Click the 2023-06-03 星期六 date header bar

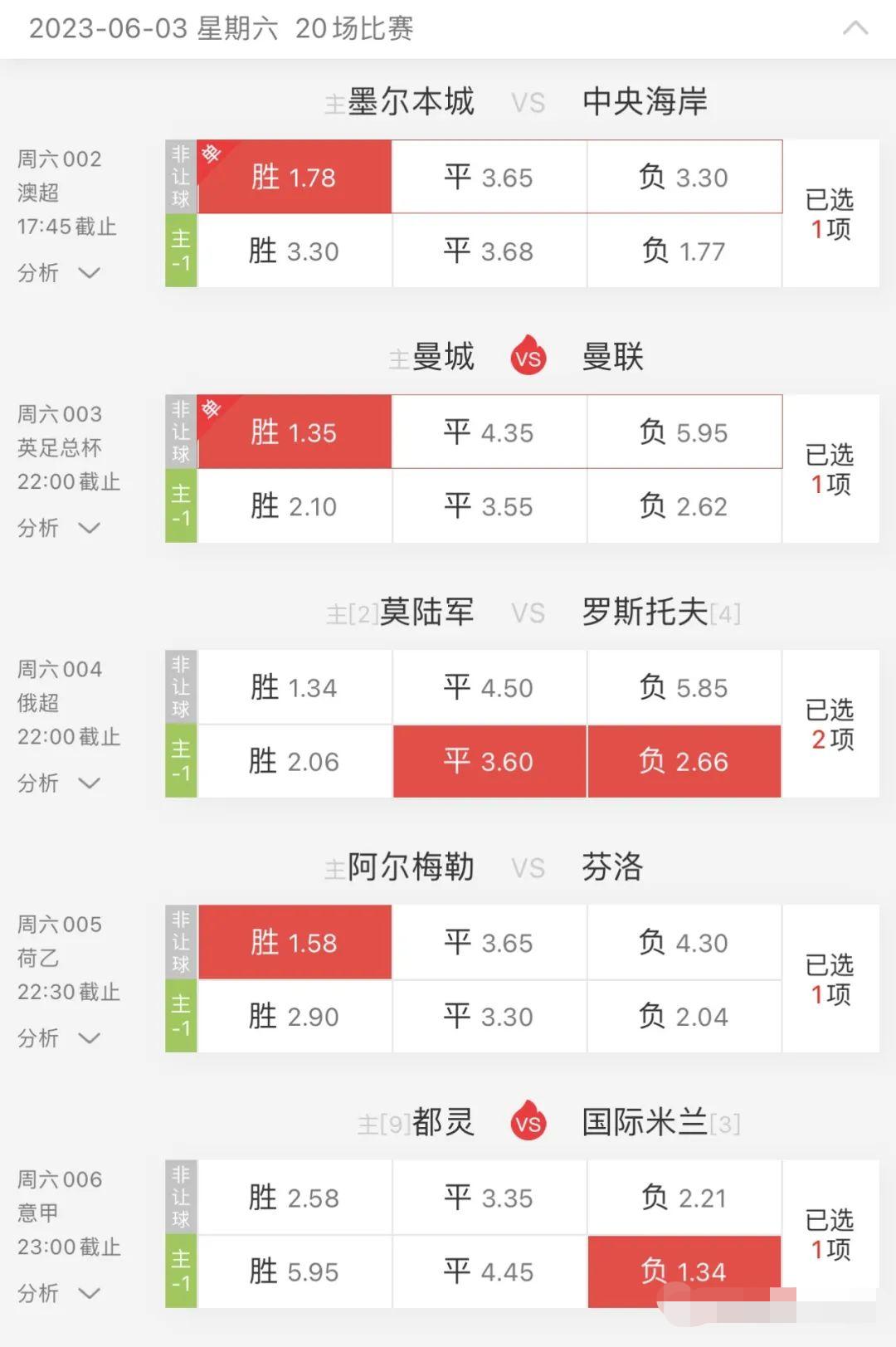(x=332, y=27)
